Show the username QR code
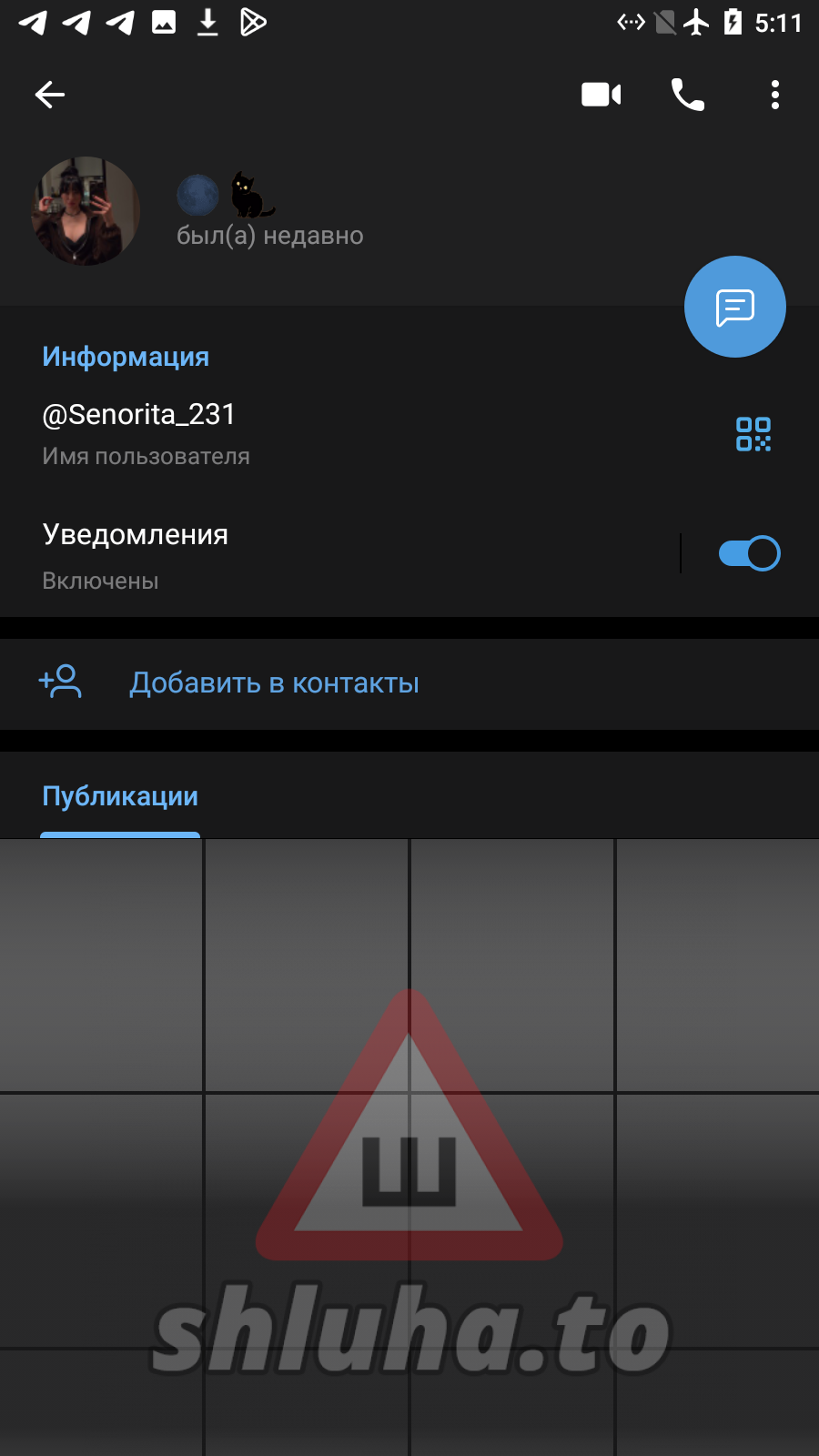The width and height of the screenshot is (819, 1456). point(753,434)
